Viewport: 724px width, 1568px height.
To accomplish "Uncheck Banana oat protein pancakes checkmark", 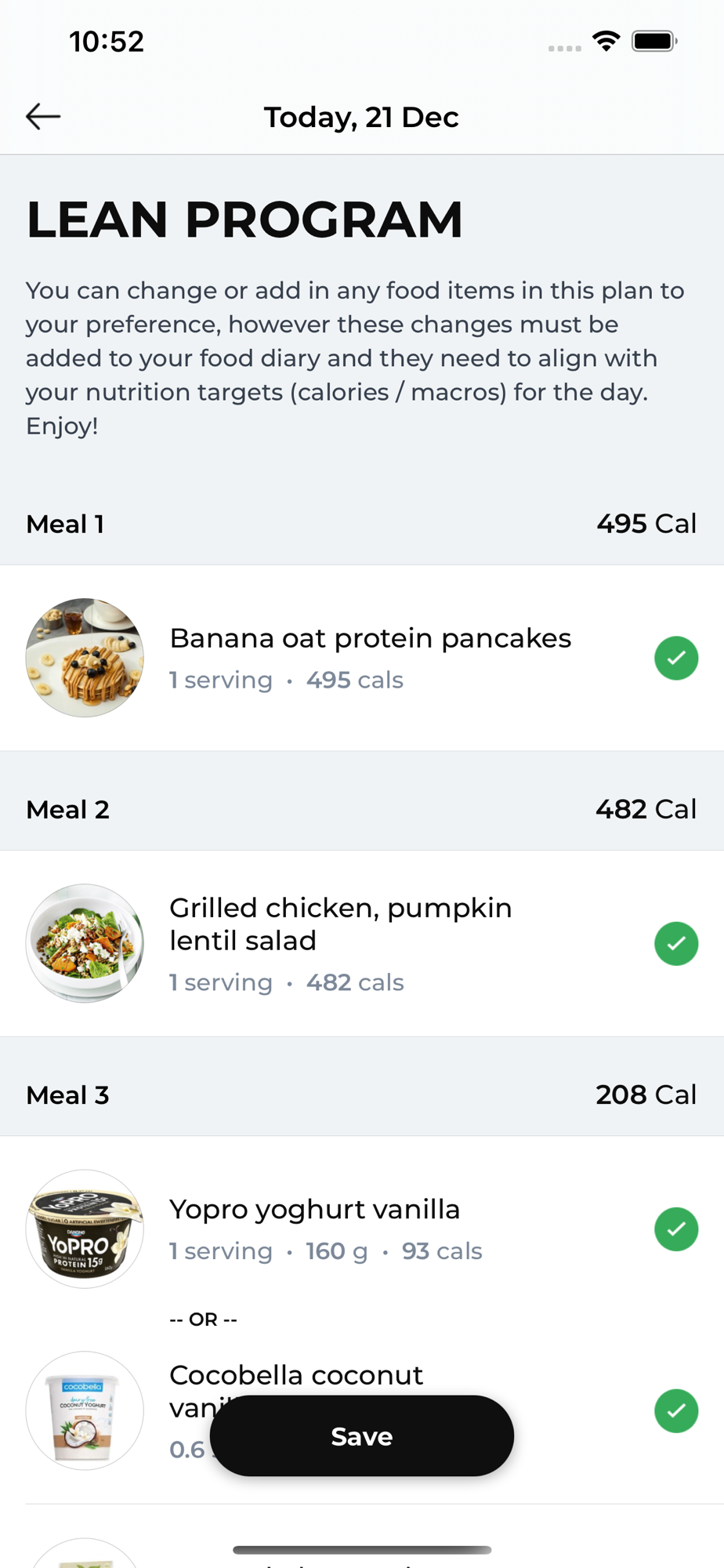I will (x=676, y=658).
